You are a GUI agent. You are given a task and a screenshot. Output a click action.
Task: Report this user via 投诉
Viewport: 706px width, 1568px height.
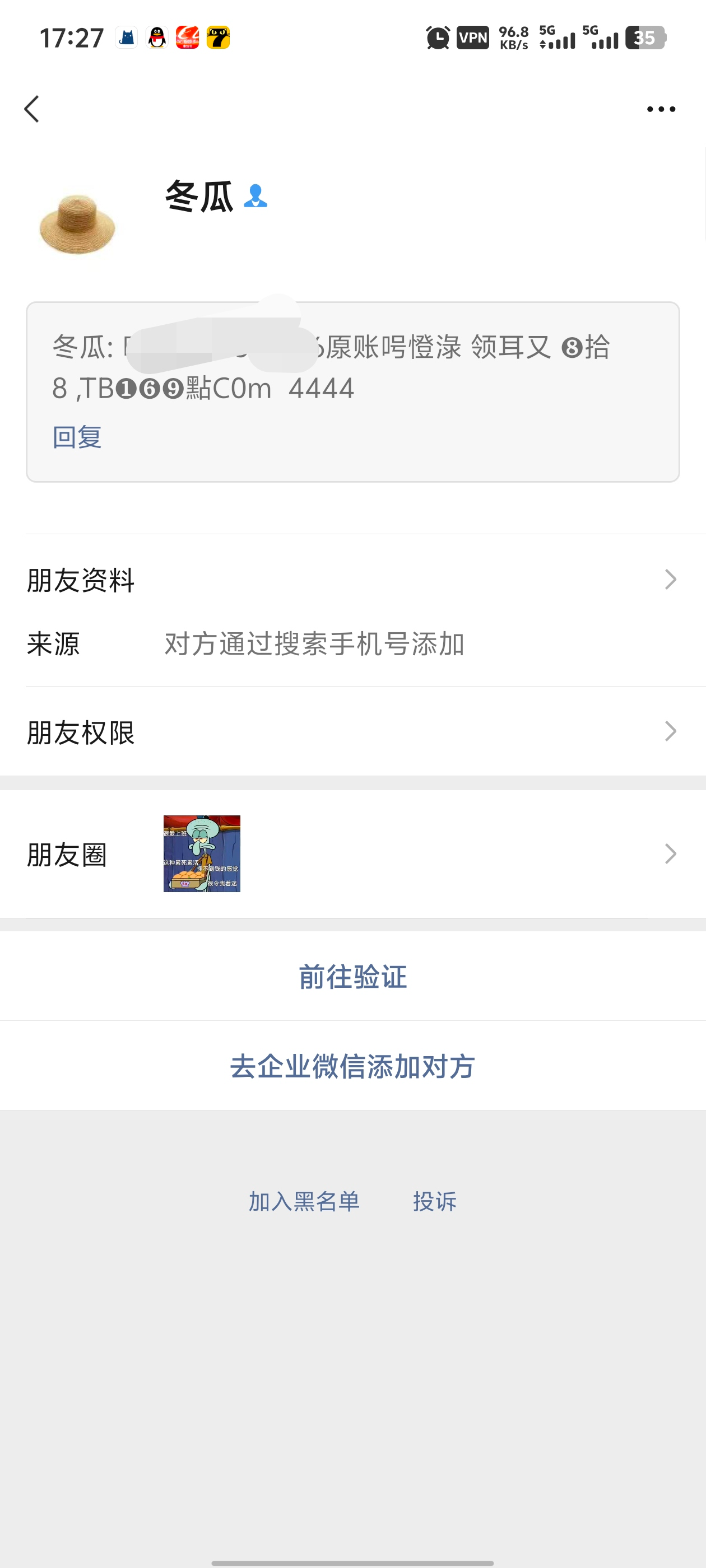click(434, 1202)
